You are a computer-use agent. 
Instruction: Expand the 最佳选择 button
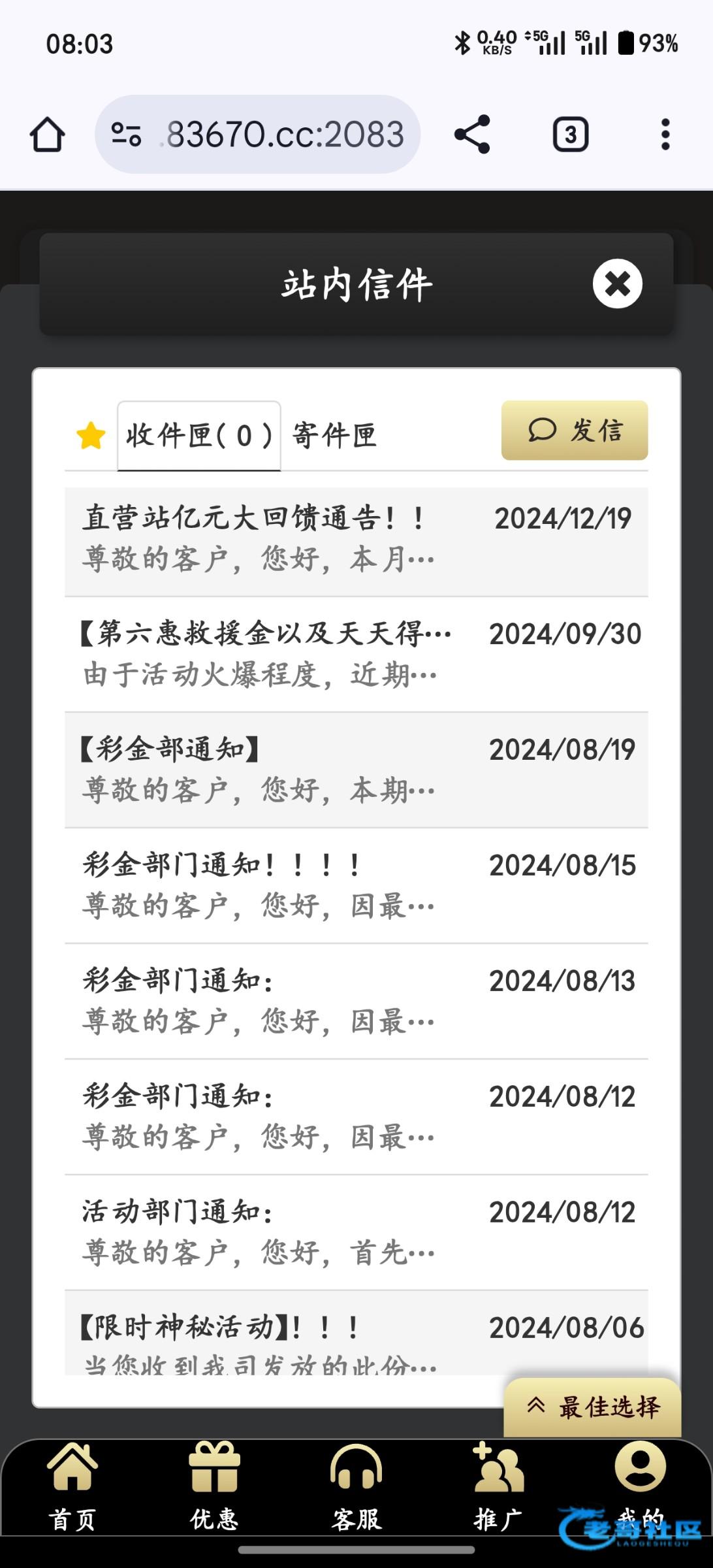[593, 1407]
